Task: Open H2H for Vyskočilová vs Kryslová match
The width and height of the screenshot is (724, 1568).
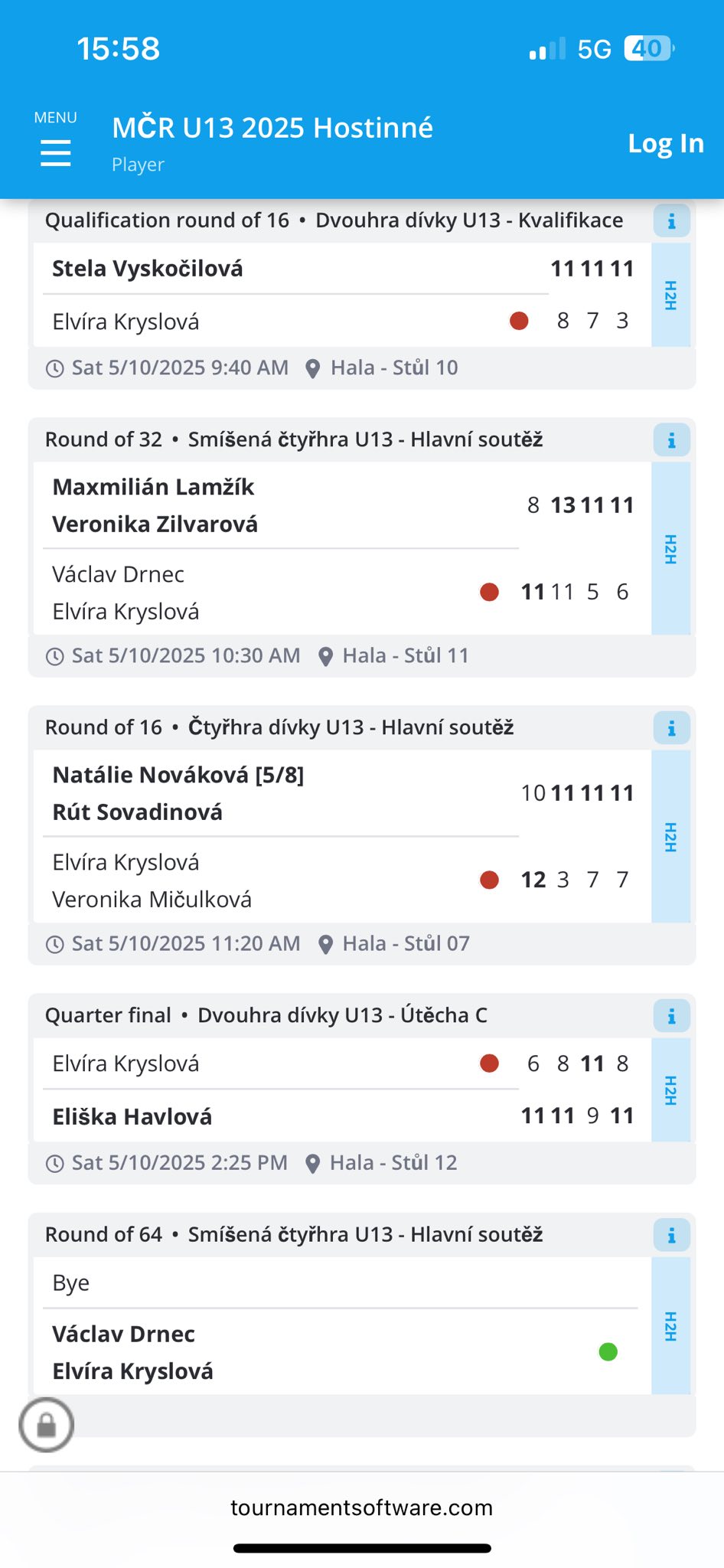Action: click(670, 295)
